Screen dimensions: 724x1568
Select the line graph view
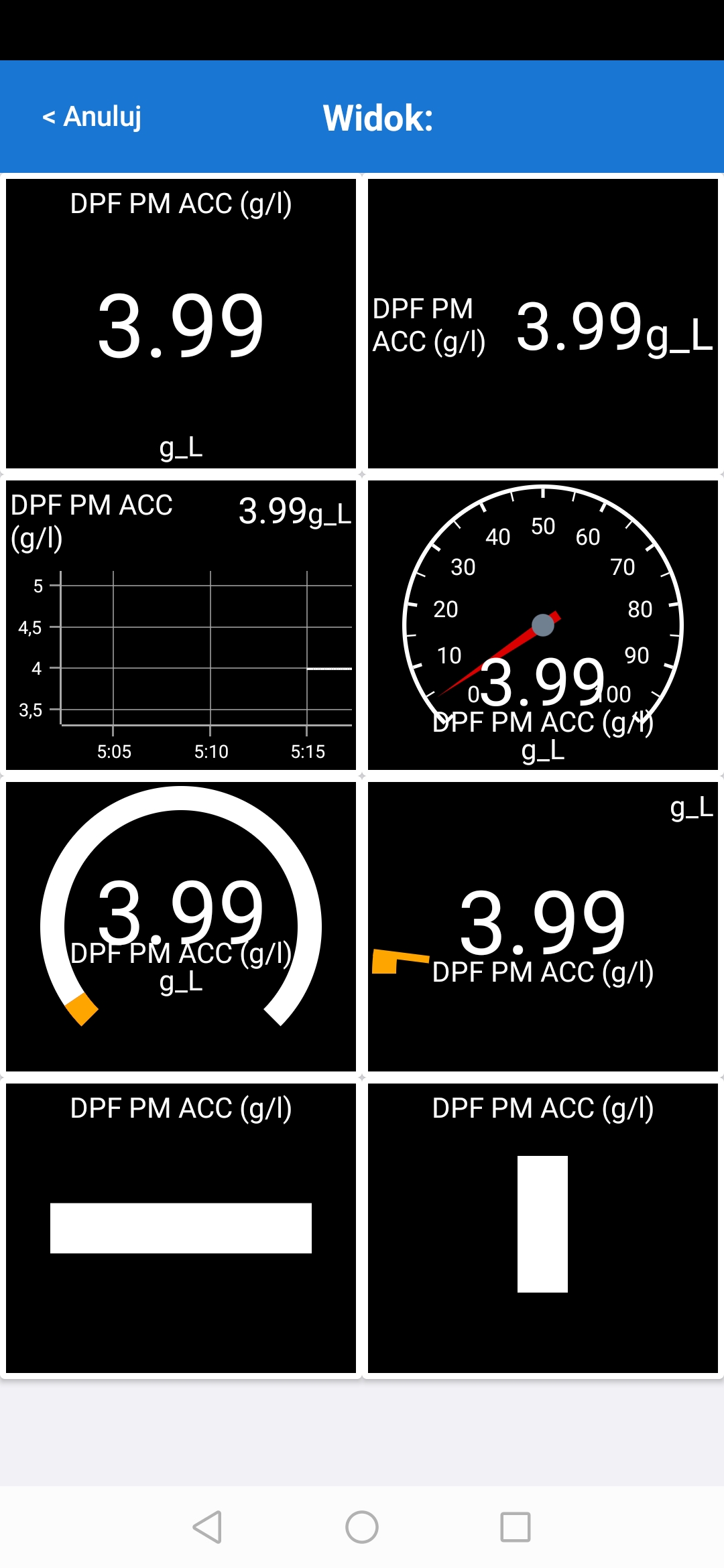pyautogui.click(x=181, y=625)
